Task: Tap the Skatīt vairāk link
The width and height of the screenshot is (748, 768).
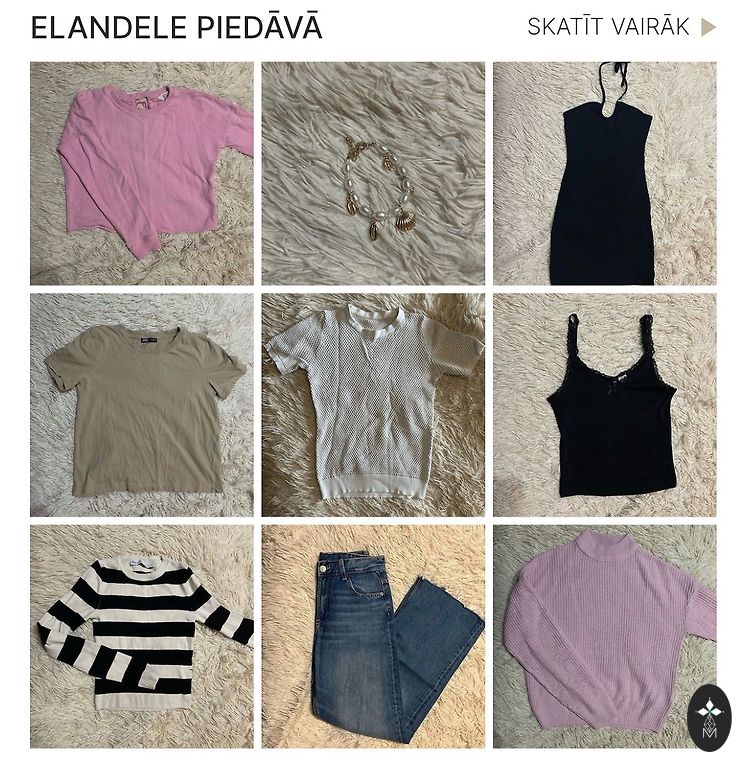Action: 621,27
